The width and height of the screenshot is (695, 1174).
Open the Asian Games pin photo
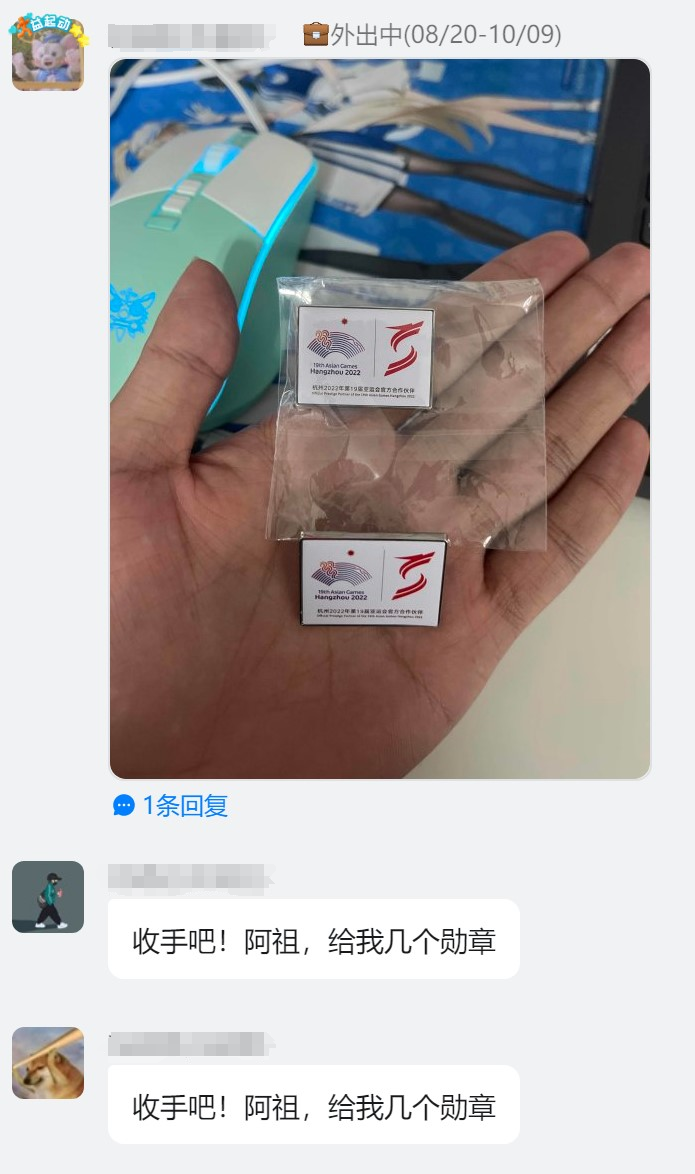pyautogui.click(x=380, y=418)
